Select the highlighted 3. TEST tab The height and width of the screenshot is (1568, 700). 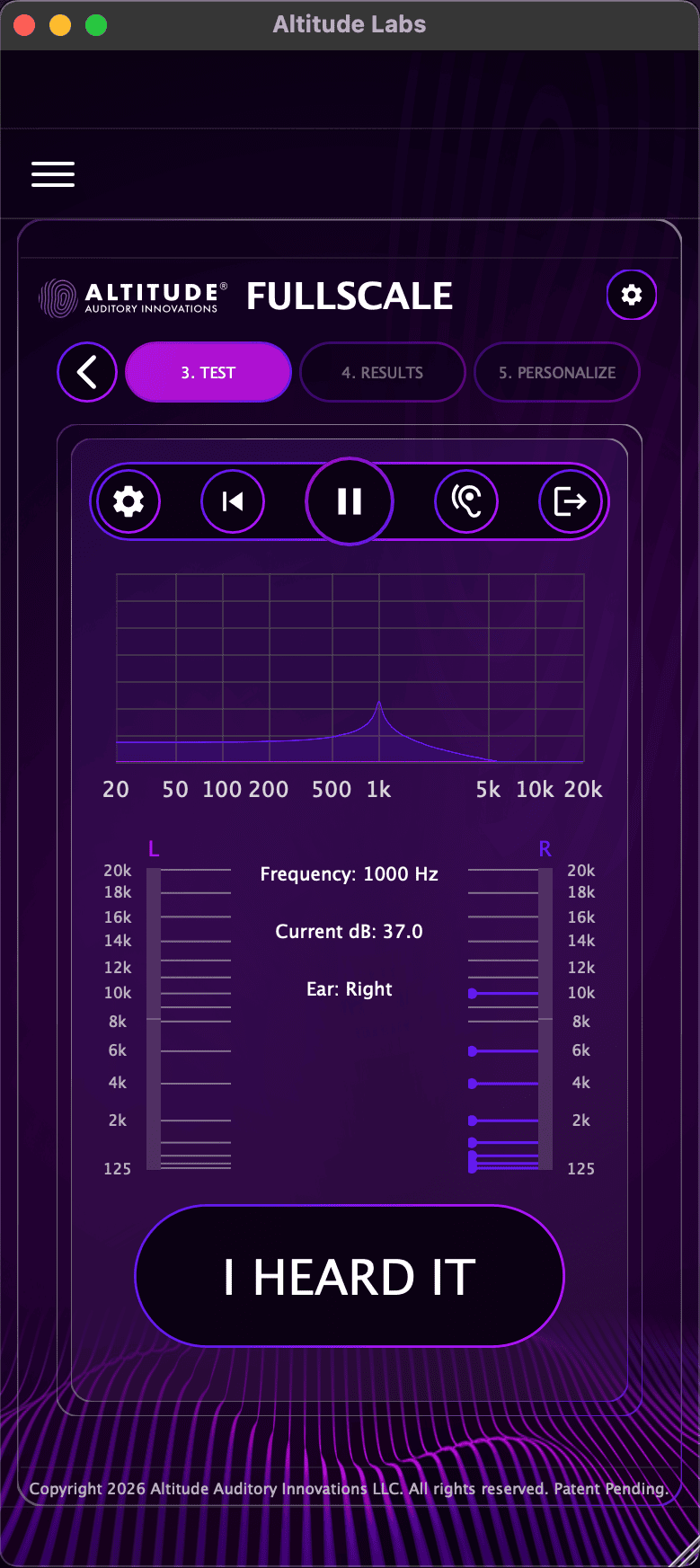pyautogui.click(x=208, y=372)
